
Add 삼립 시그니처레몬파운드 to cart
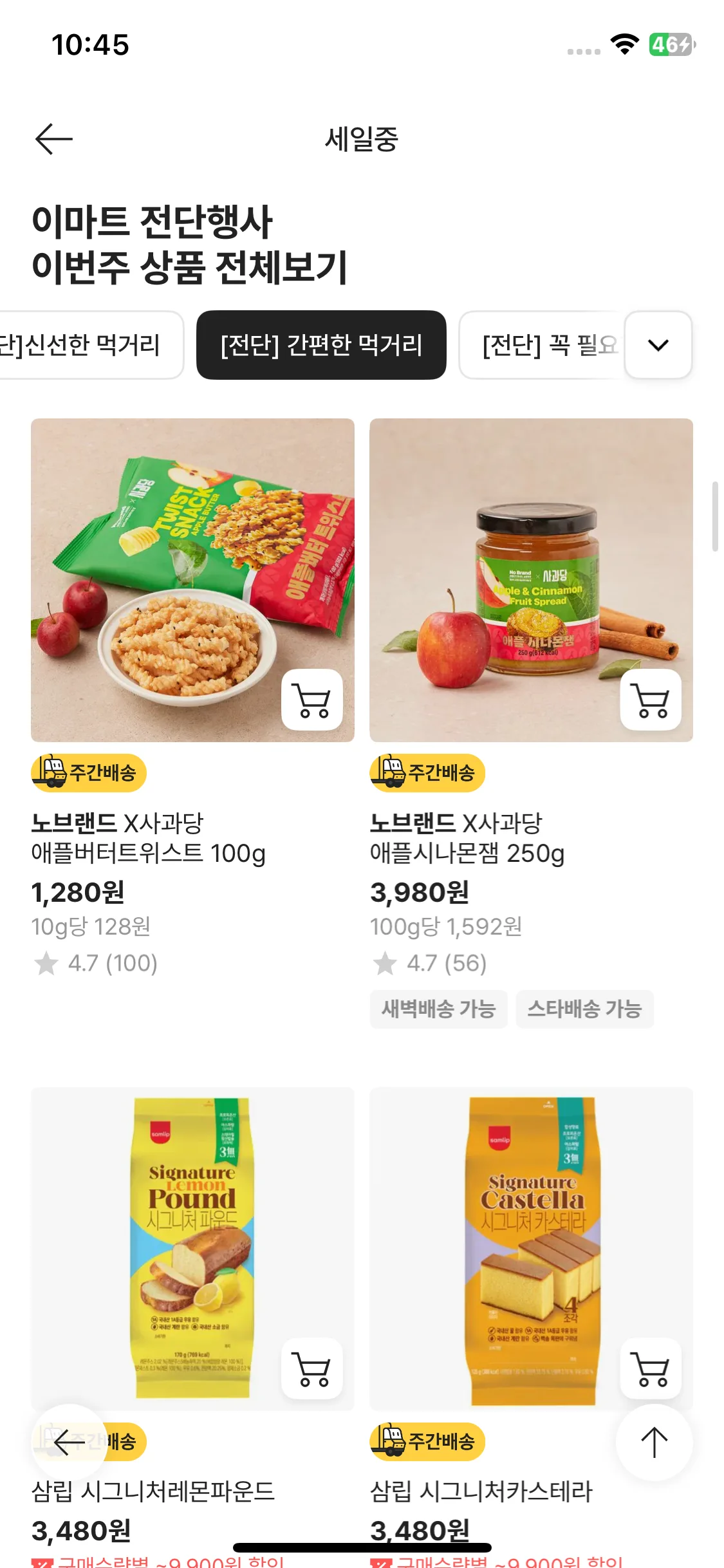[312, 1368]
